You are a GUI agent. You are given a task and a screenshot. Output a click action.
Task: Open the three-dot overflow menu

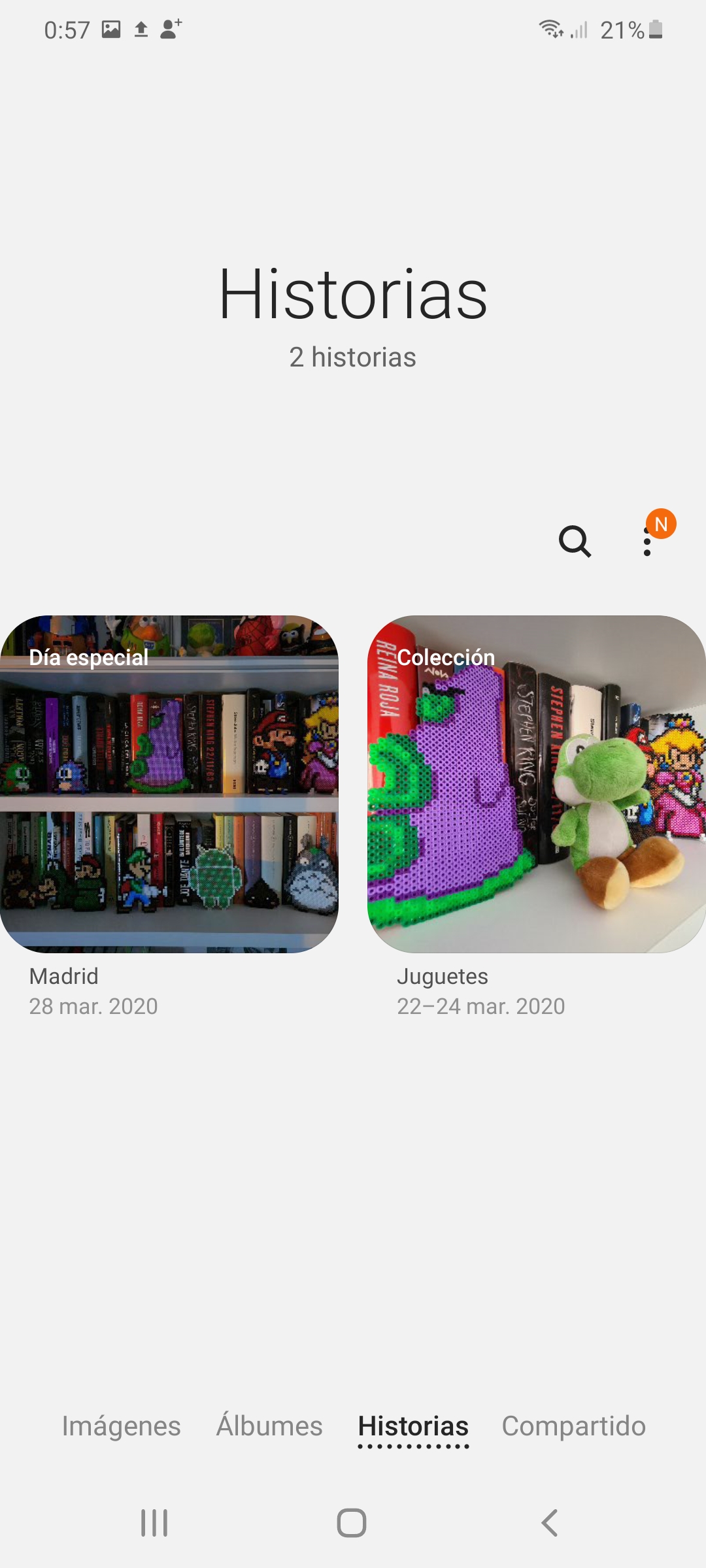[647, 542]
